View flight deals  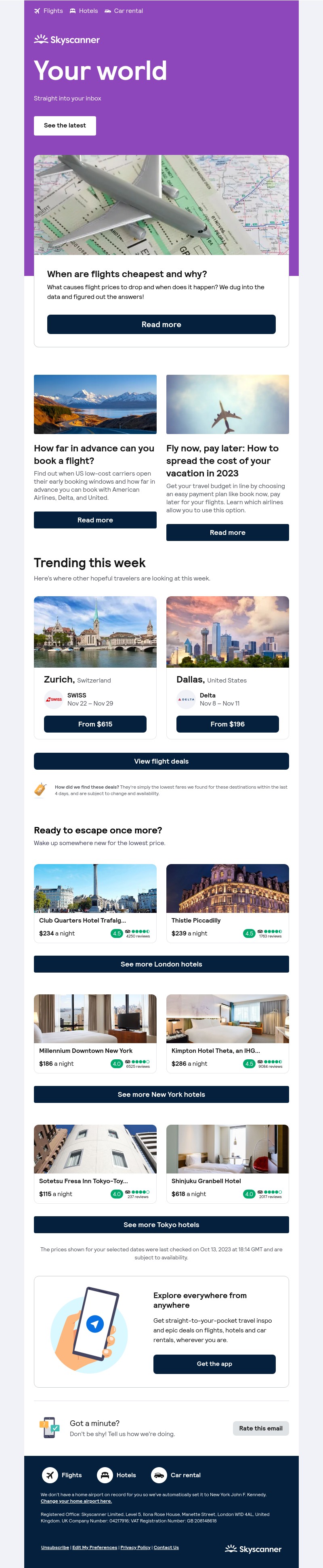pos(161,762)
